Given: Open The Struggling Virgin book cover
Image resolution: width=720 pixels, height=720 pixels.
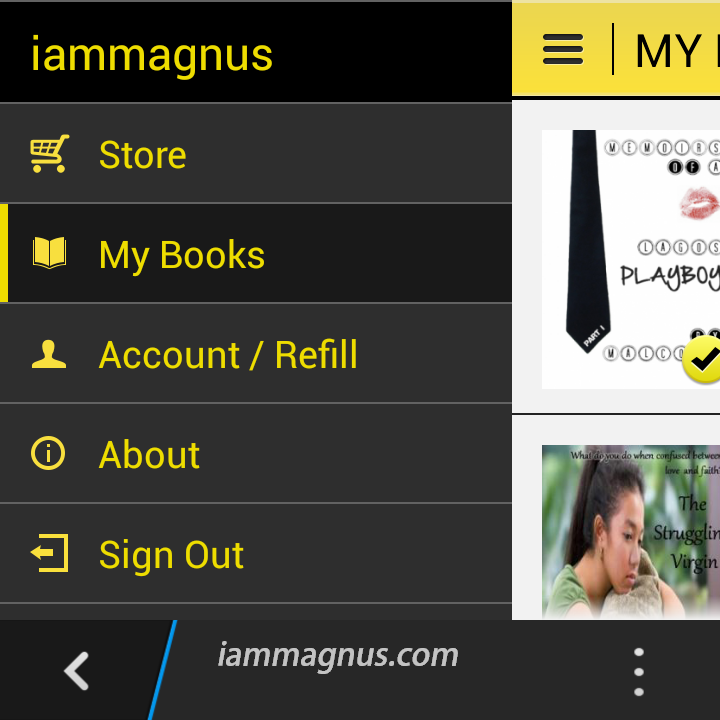Looking at the screenshot, I should [x=631, y=532].
